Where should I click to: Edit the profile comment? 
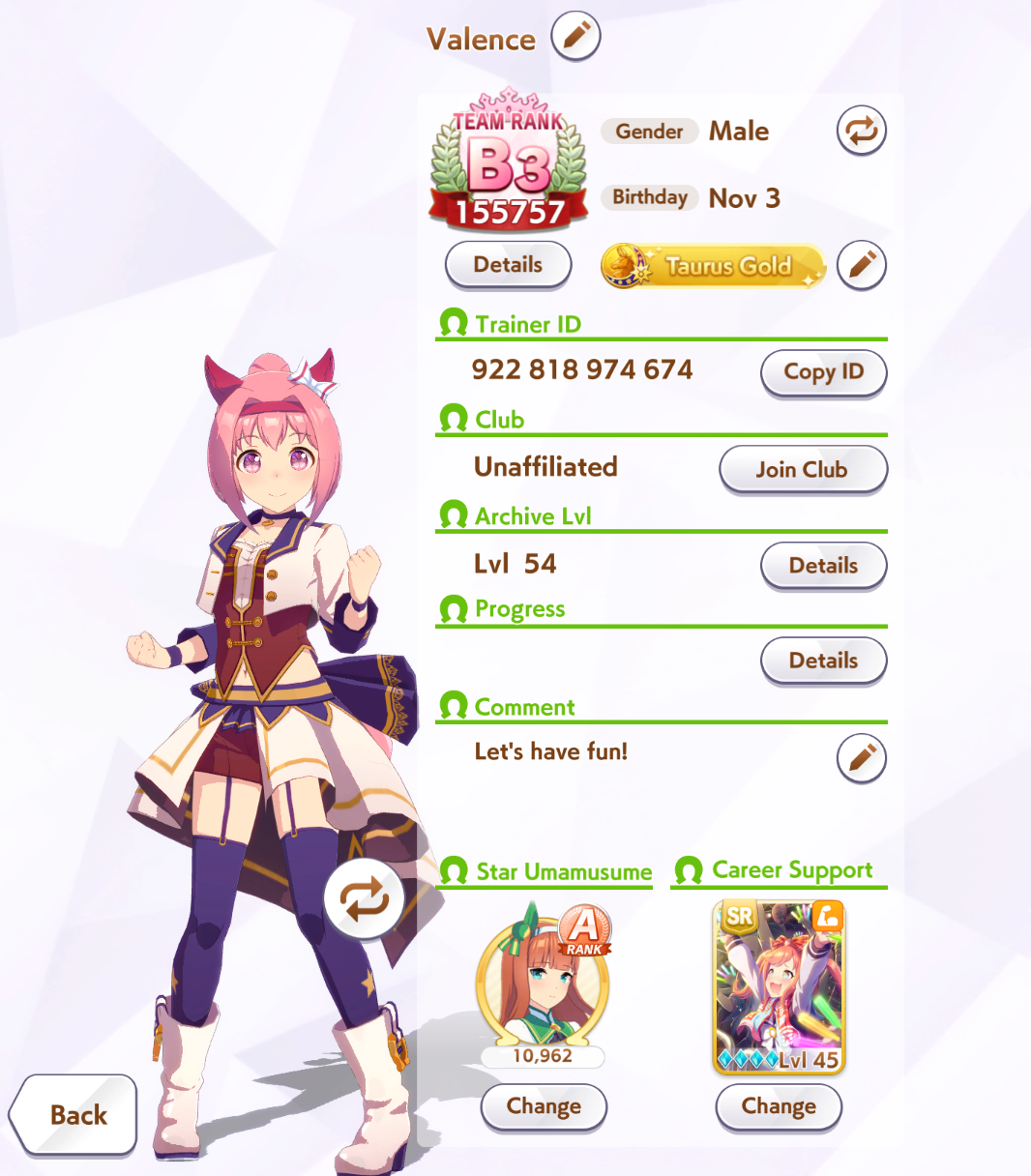tap(861, 757)
